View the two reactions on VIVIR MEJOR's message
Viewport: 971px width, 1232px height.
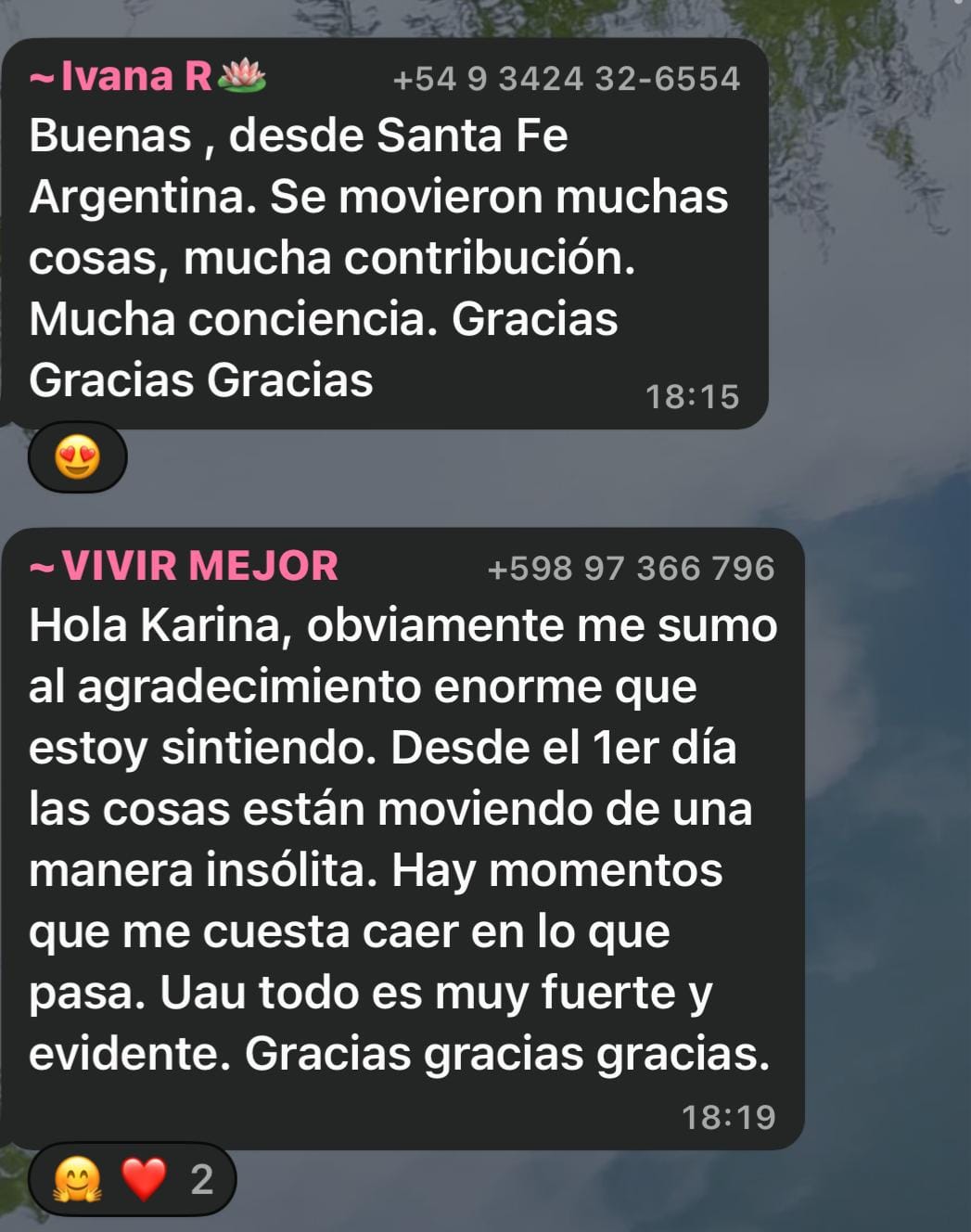pyautogui.click(x=133, y=1179)
